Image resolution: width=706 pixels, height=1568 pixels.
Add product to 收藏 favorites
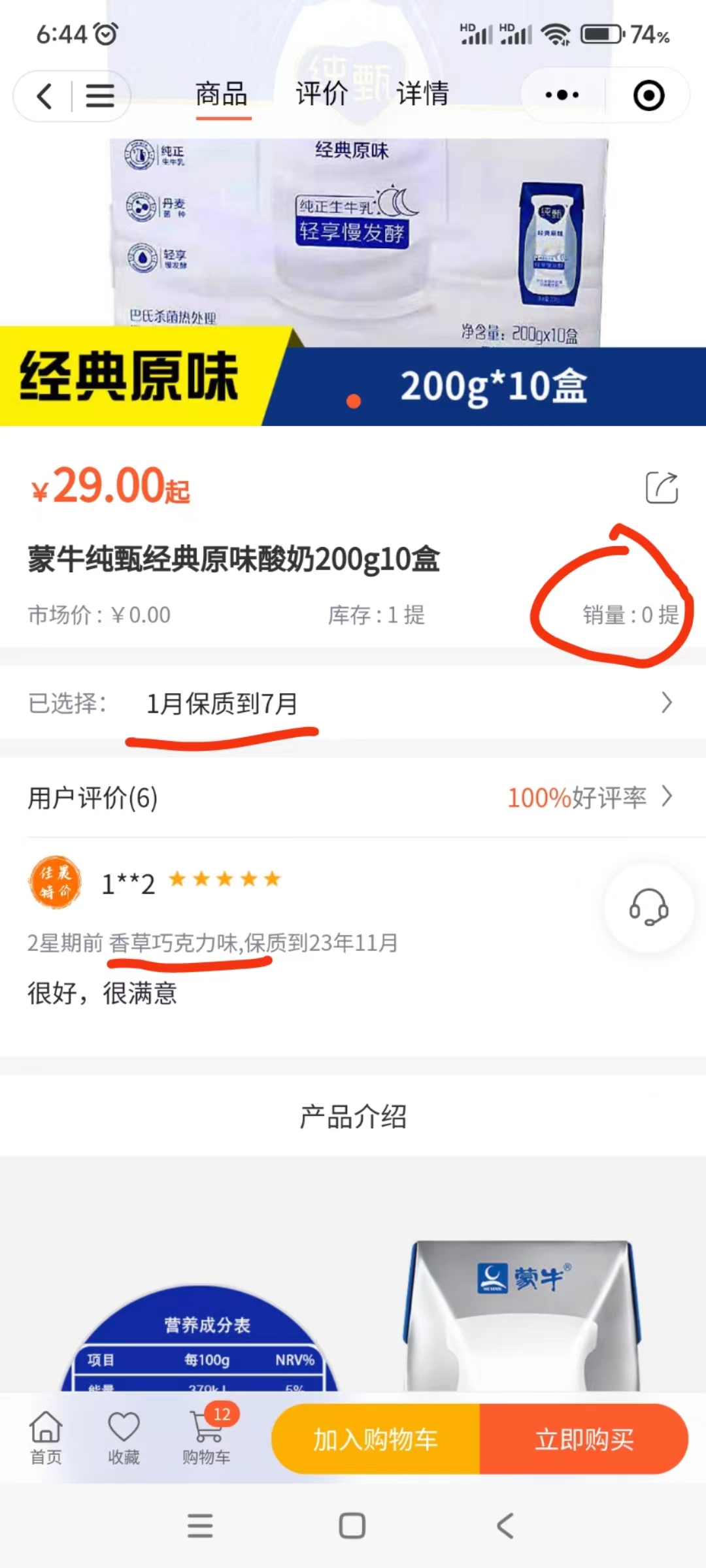tap(124, 1437)
